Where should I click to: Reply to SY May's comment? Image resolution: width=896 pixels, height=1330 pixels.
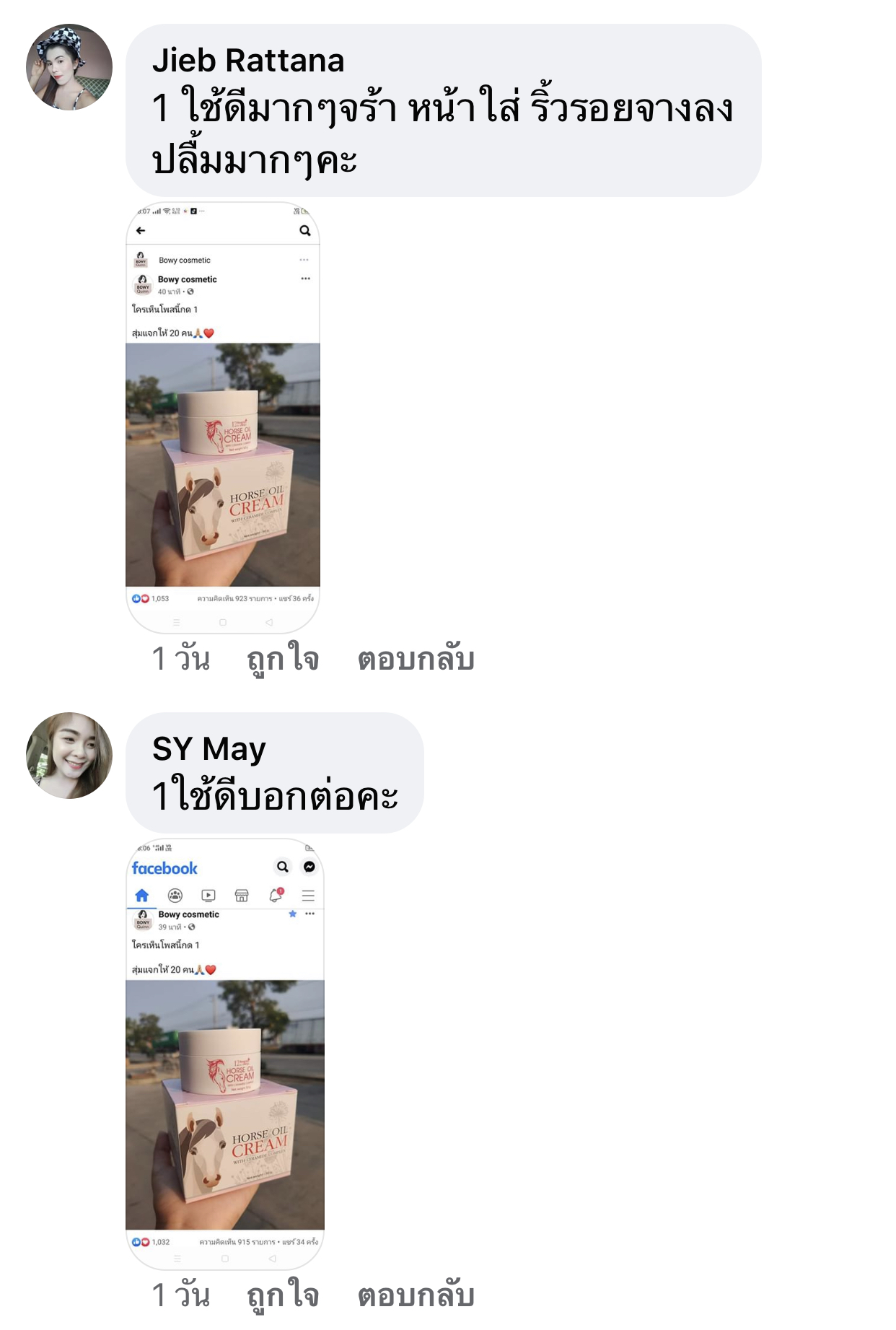[416, 1295]
